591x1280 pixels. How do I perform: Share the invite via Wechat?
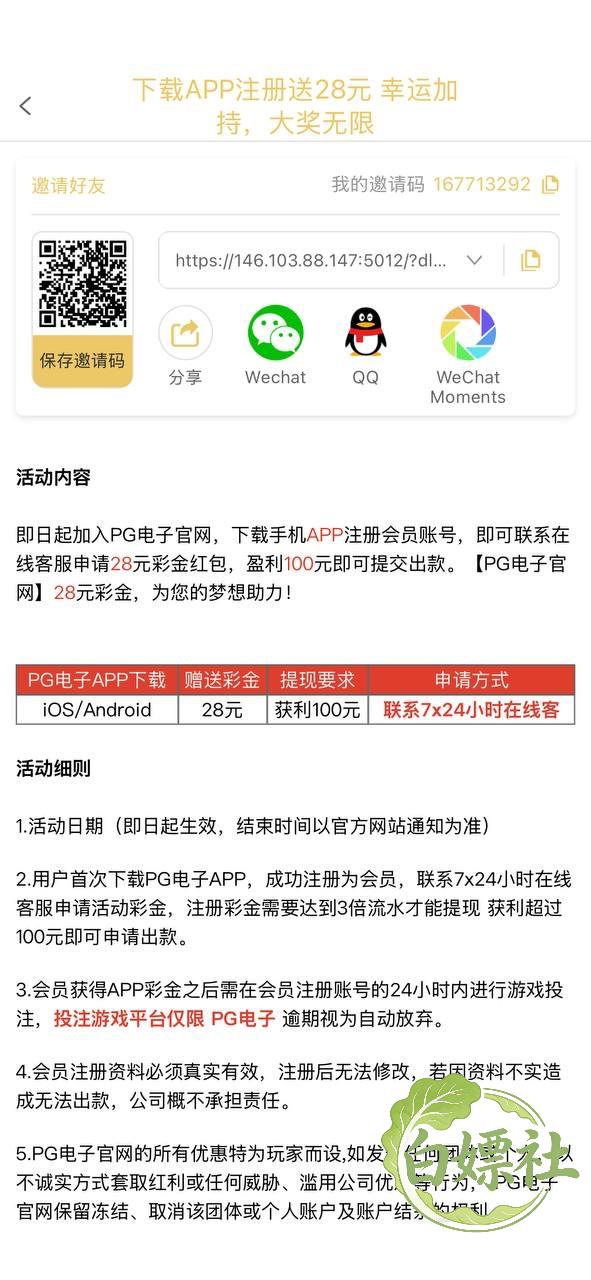[275, 346]
